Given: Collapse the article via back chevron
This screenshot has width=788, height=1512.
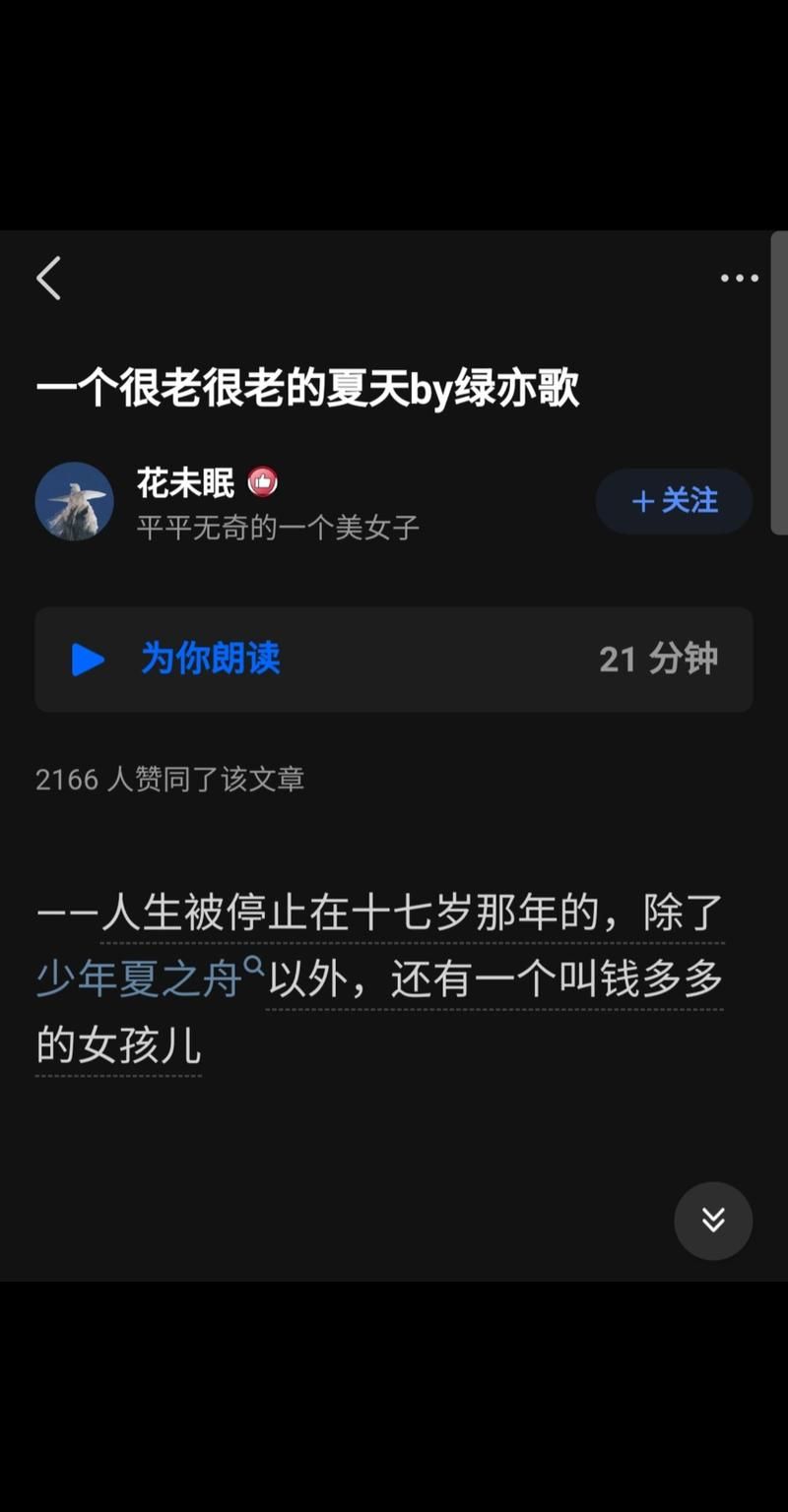Looking at the screenshot, I should pyautogui.click(x=49, y=279).
